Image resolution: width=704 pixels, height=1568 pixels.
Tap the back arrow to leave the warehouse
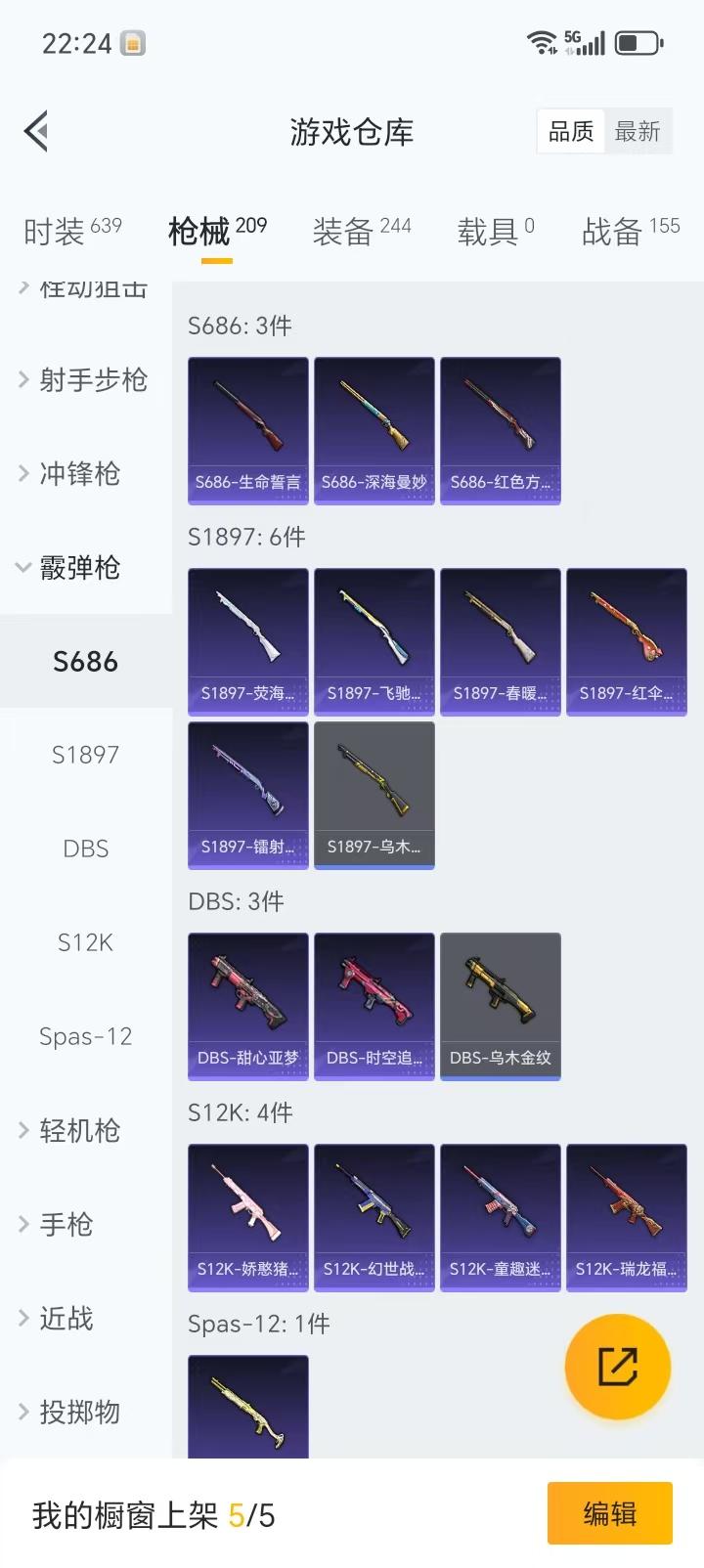pos(35,131)
